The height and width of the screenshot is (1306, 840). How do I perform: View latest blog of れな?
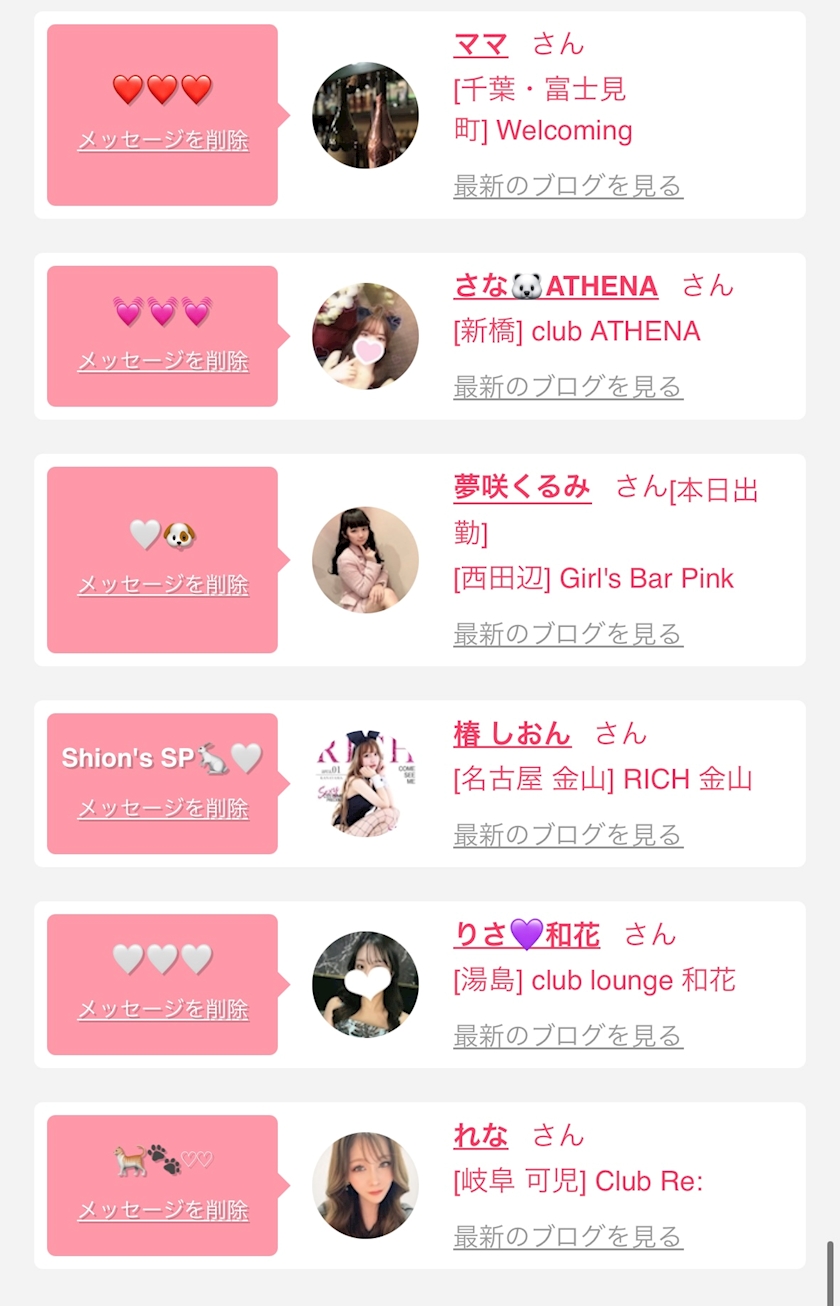(568, 1237)
